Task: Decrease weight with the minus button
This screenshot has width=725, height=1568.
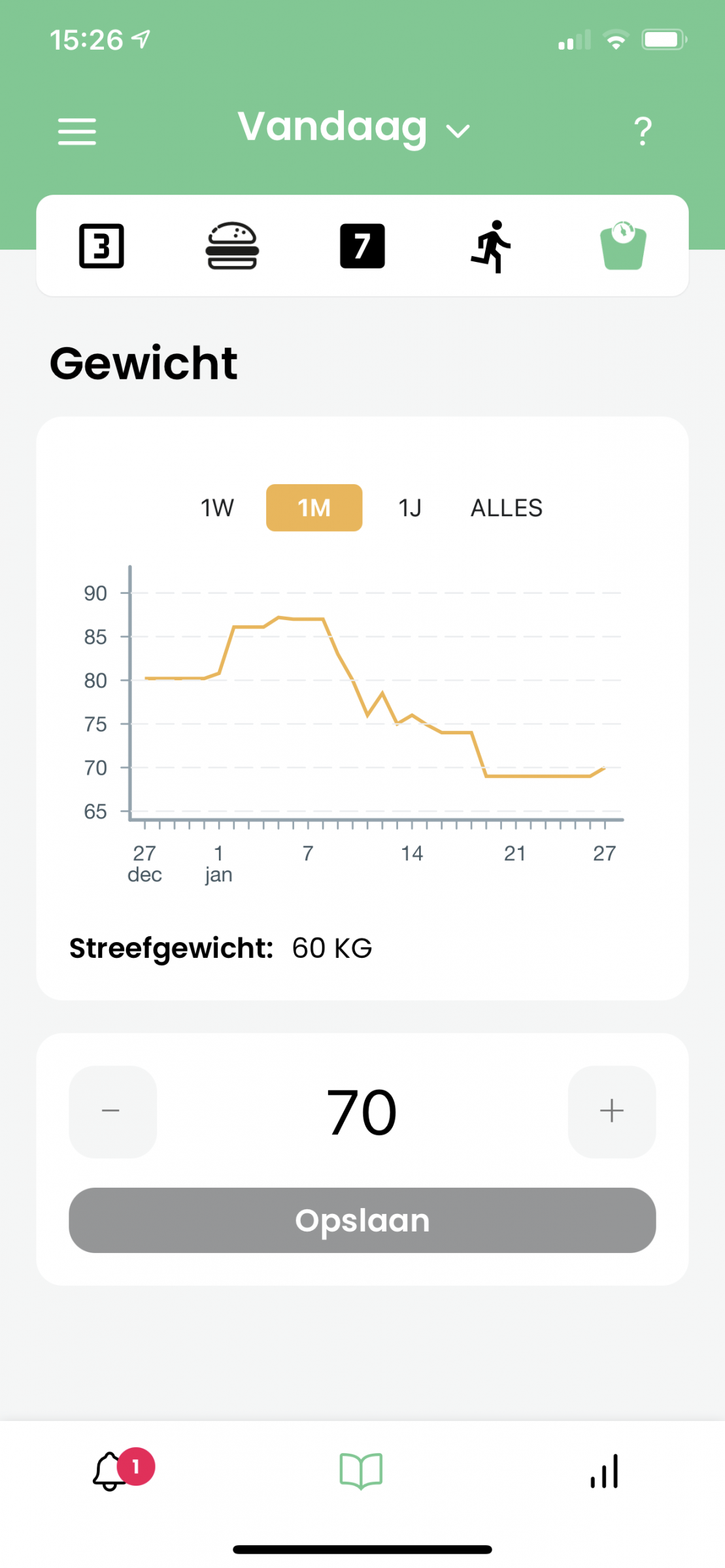Action: pos(112,1111)
